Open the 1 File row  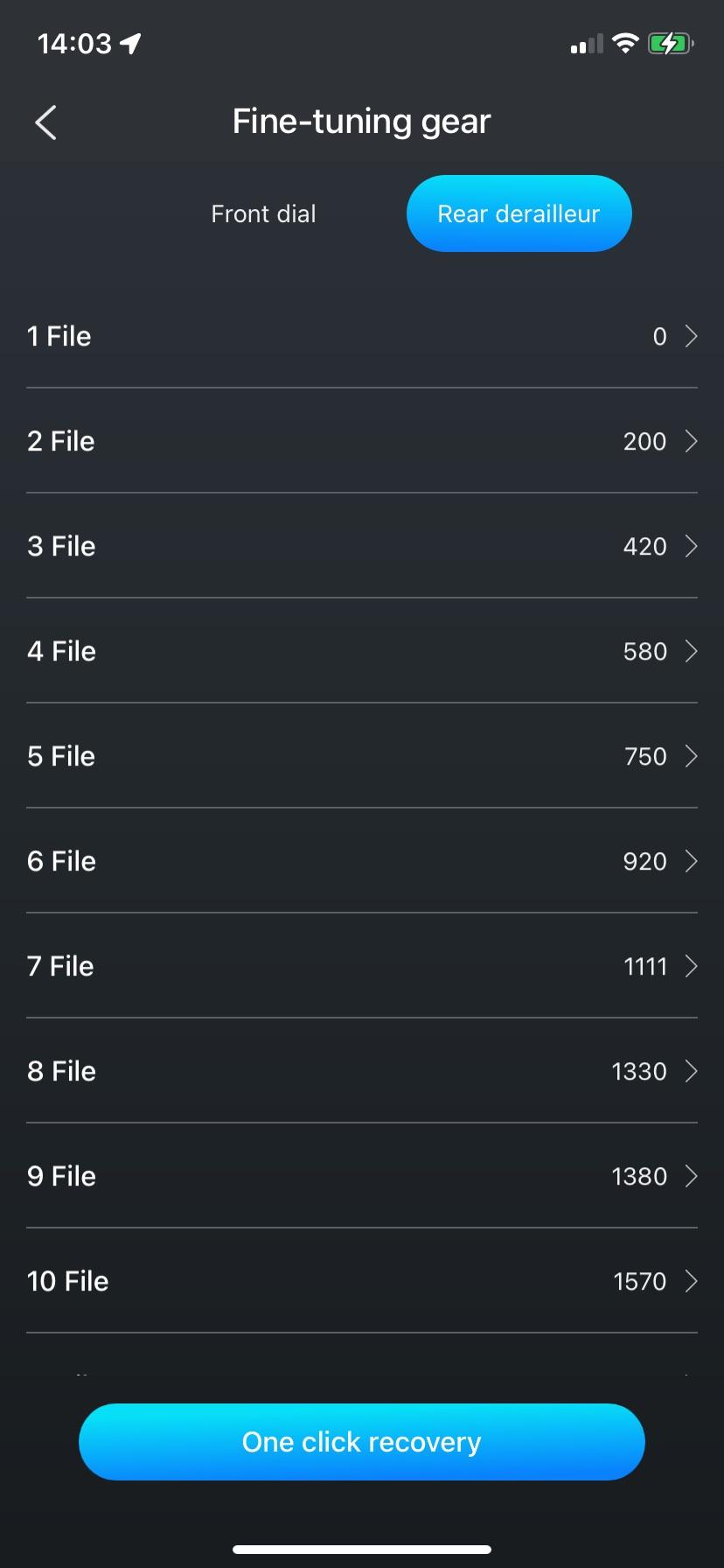click(362, 336)
